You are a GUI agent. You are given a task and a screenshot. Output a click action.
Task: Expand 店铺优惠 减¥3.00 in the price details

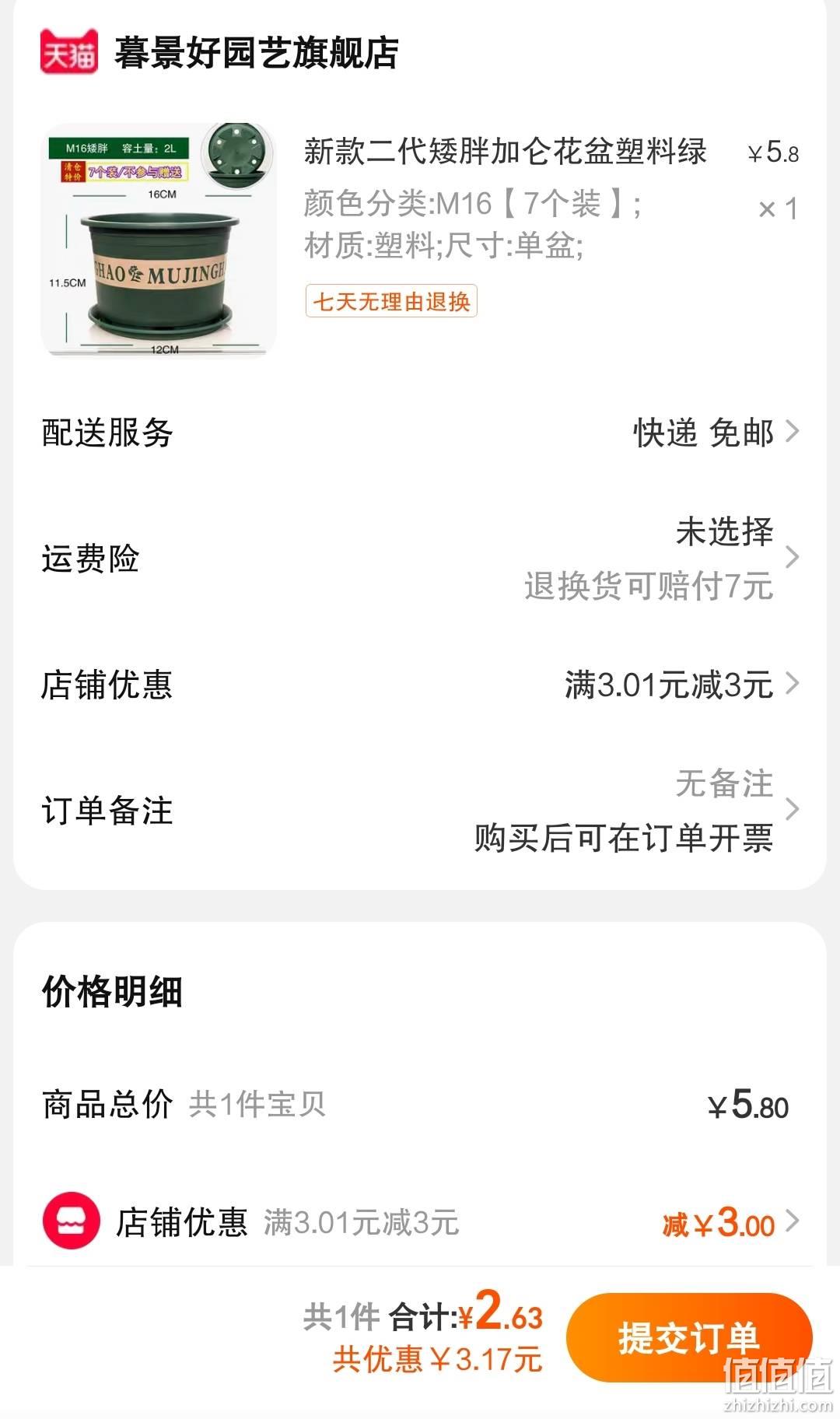coord(420,1222)
